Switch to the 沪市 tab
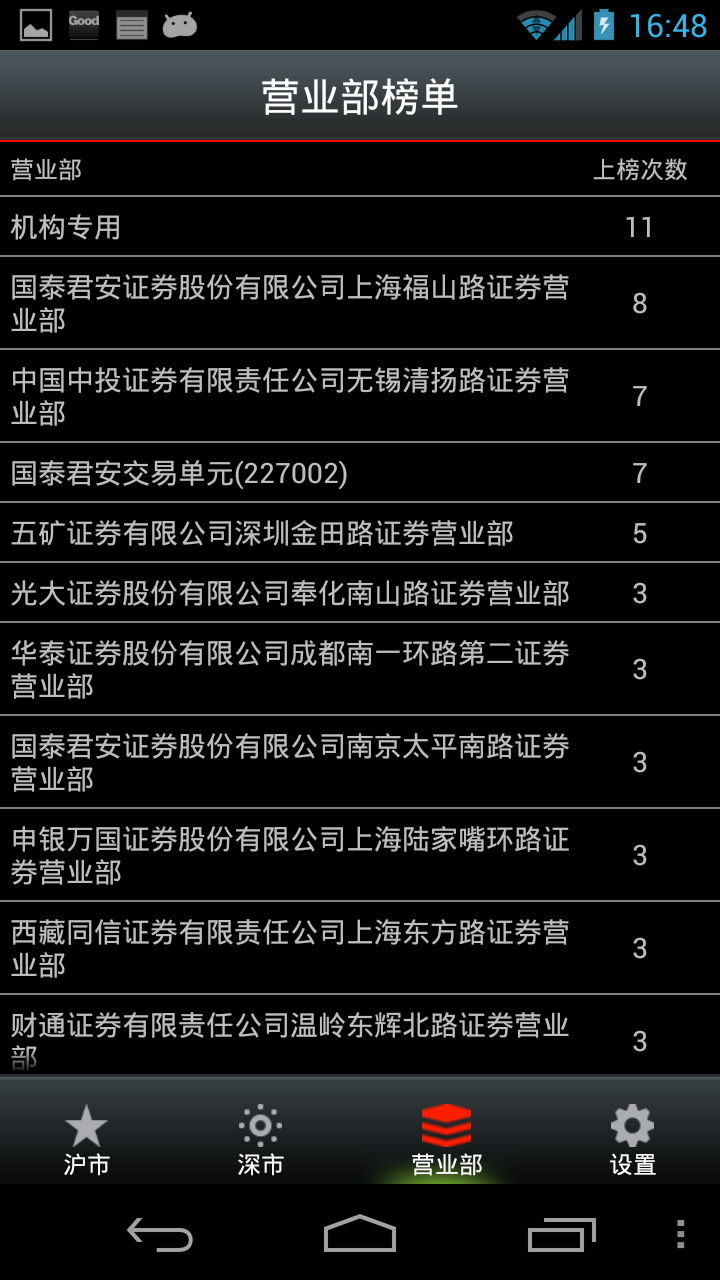The image size is (720, 1280). click(x=87, y=1139)
